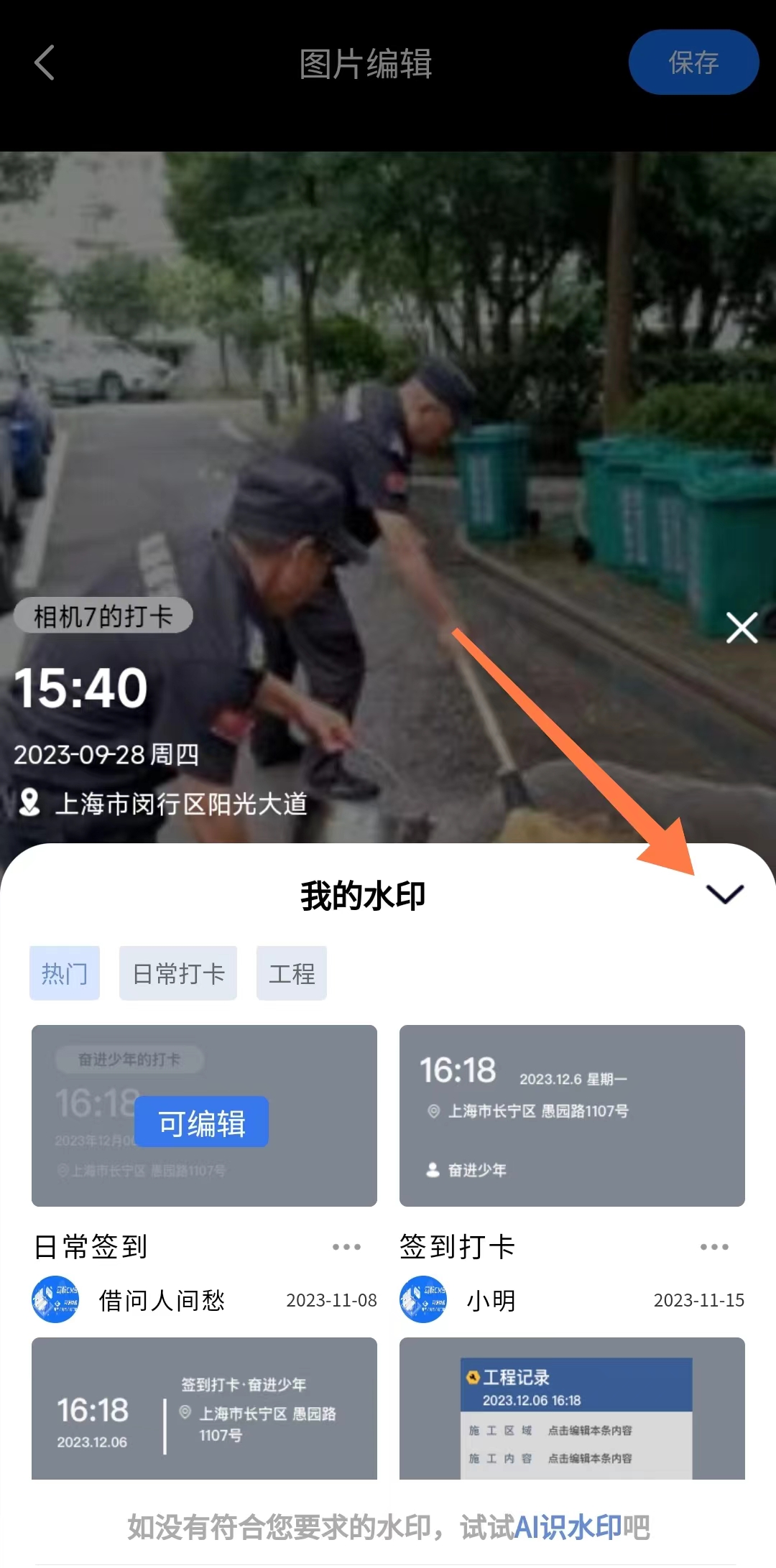Choose the 签到打卡 watermark template

(x=572, y=1115)
